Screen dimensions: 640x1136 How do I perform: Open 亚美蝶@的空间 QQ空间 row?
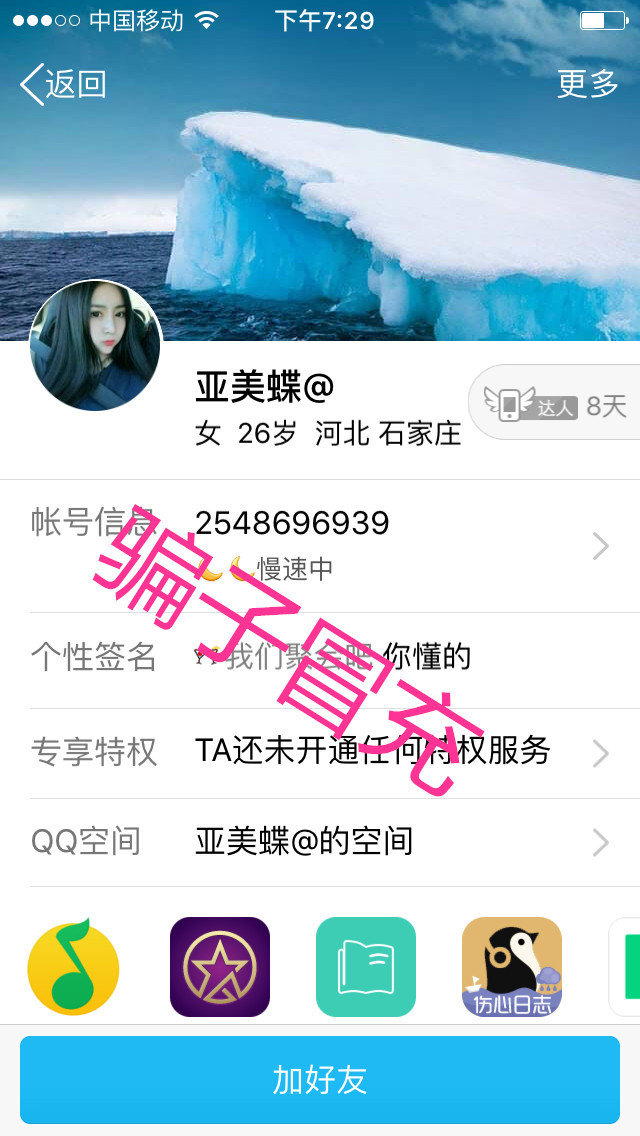tap(320, 842)
